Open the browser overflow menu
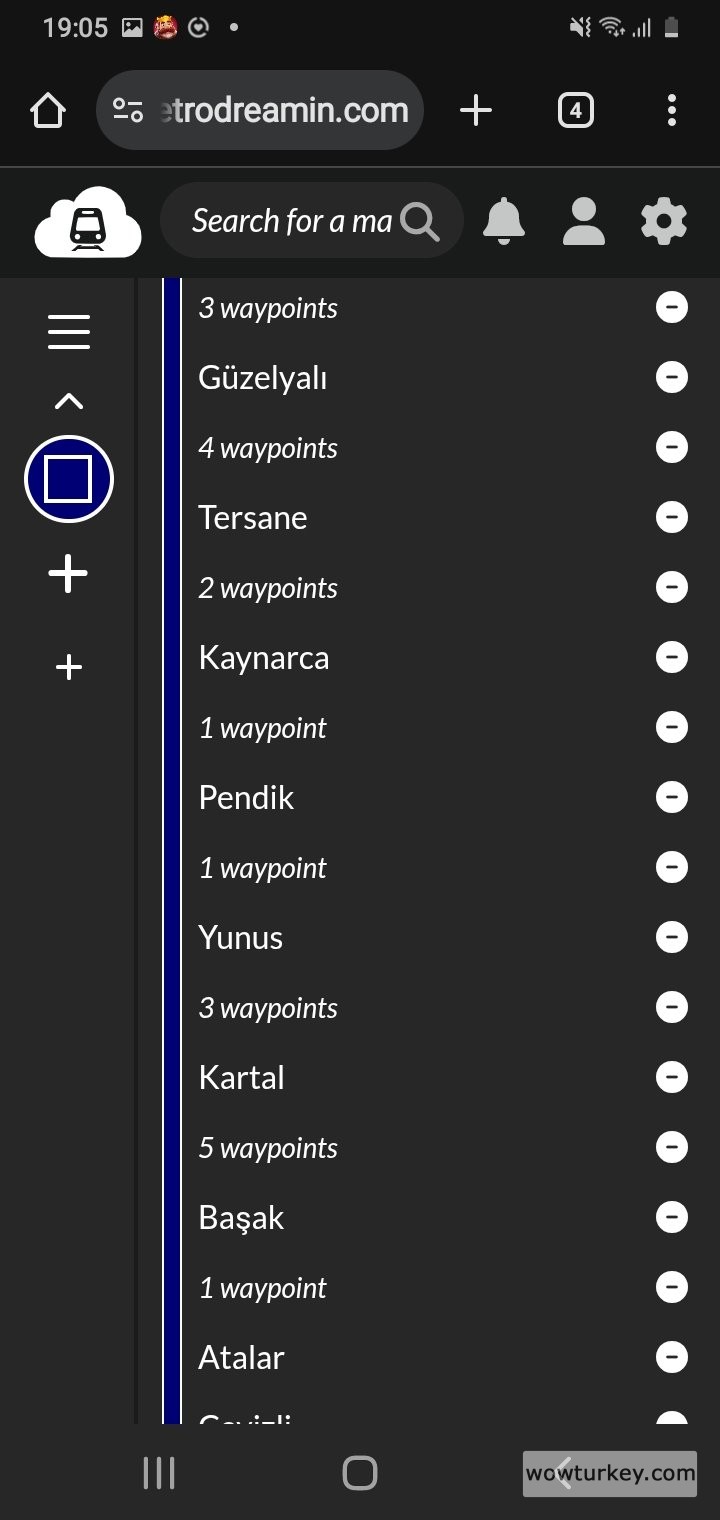The image size is (720, 1520). point(671,110)
